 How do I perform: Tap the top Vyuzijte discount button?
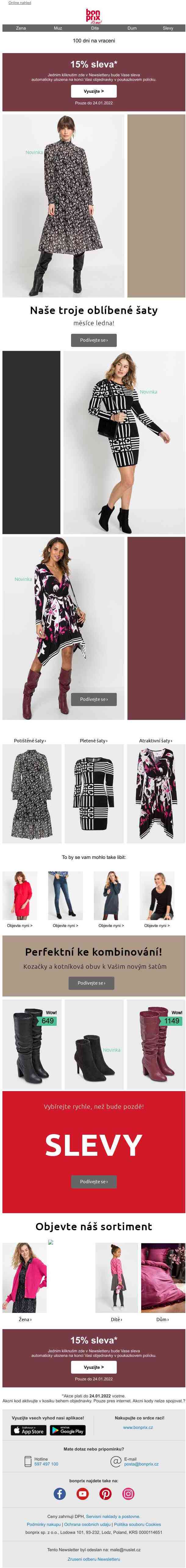pyautogui.click(x=94, y=91)
